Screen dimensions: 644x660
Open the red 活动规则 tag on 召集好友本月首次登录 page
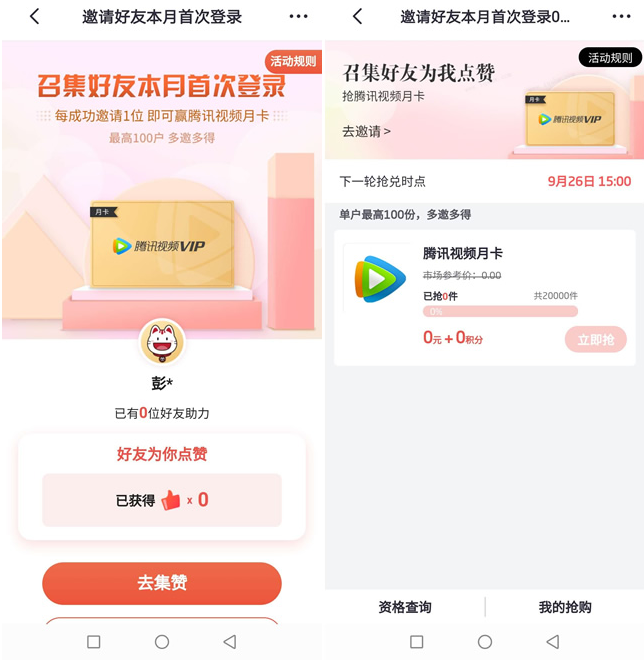tap(293, 61)
